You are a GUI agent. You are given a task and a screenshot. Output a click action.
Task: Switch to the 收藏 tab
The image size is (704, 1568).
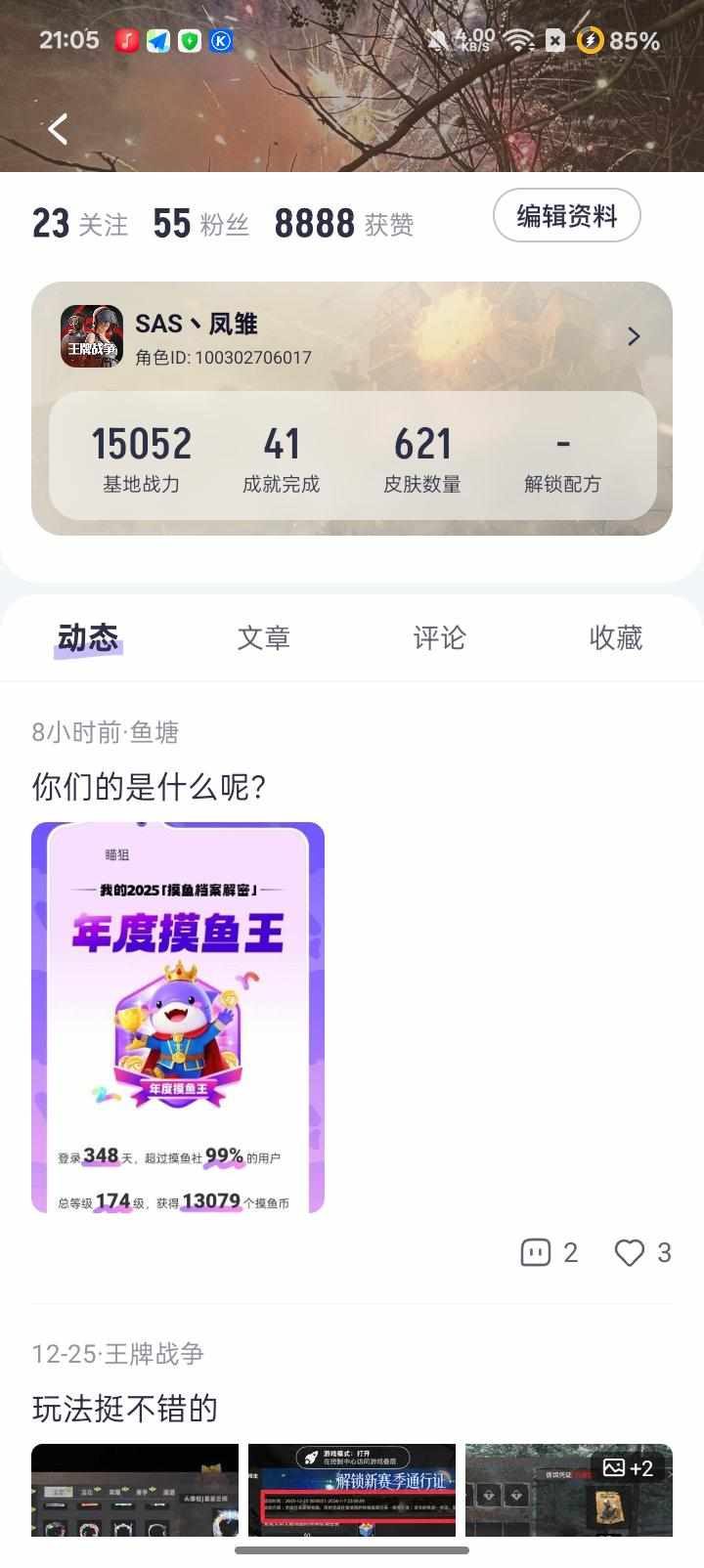click(x=615, y=638)
